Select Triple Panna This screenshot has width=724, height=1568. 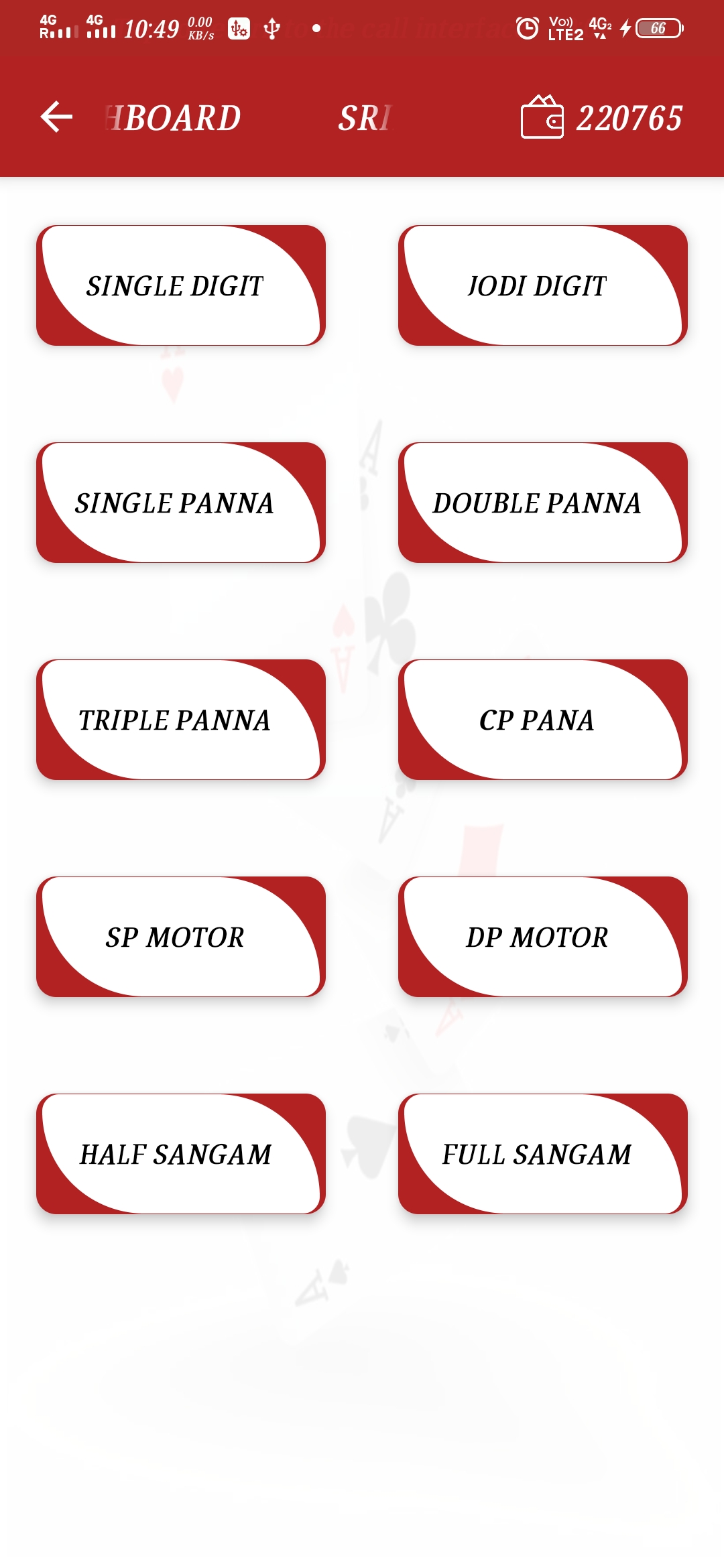(181, 720)
